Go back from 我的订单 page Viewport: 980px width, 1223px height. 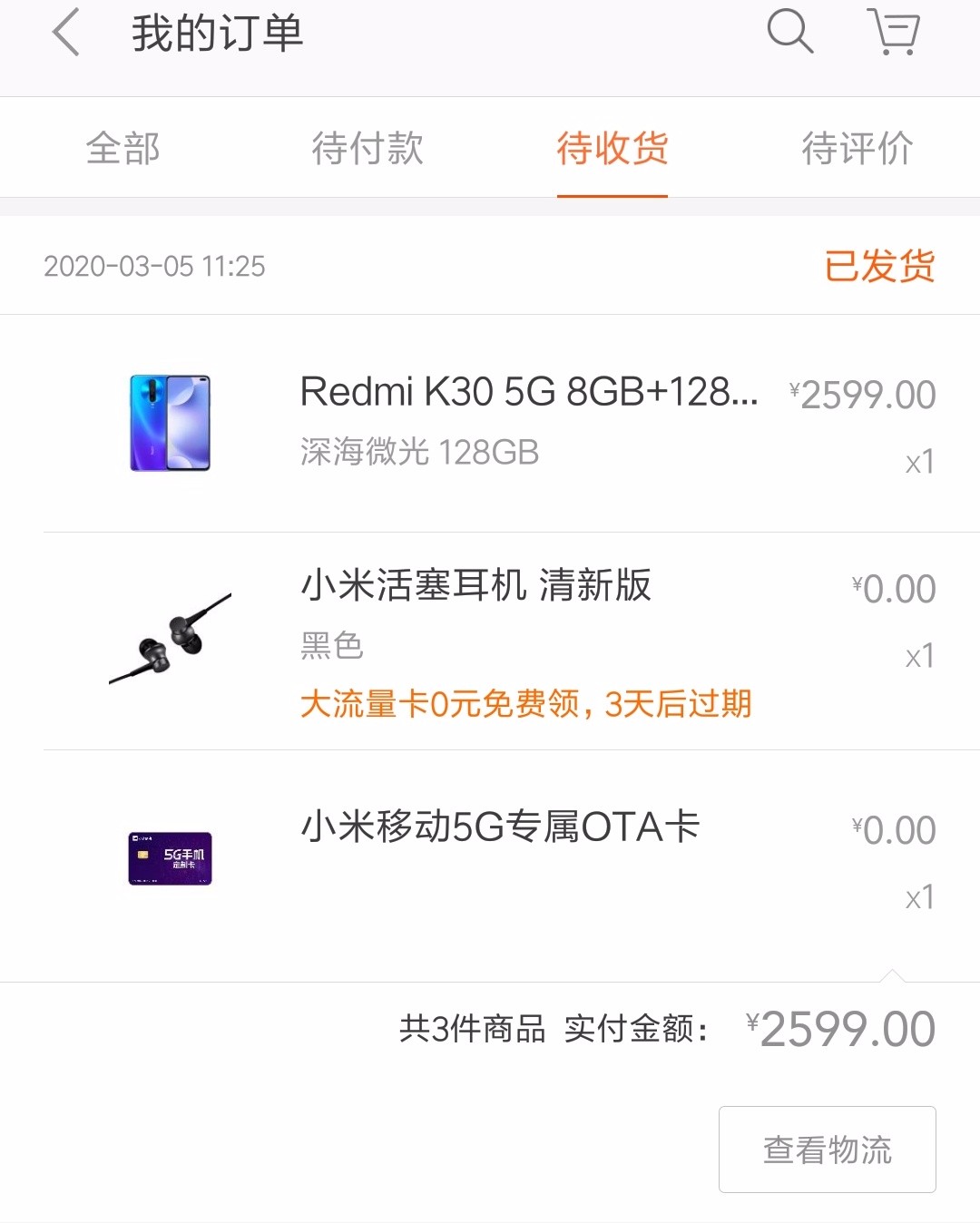[x=66, y=34]
